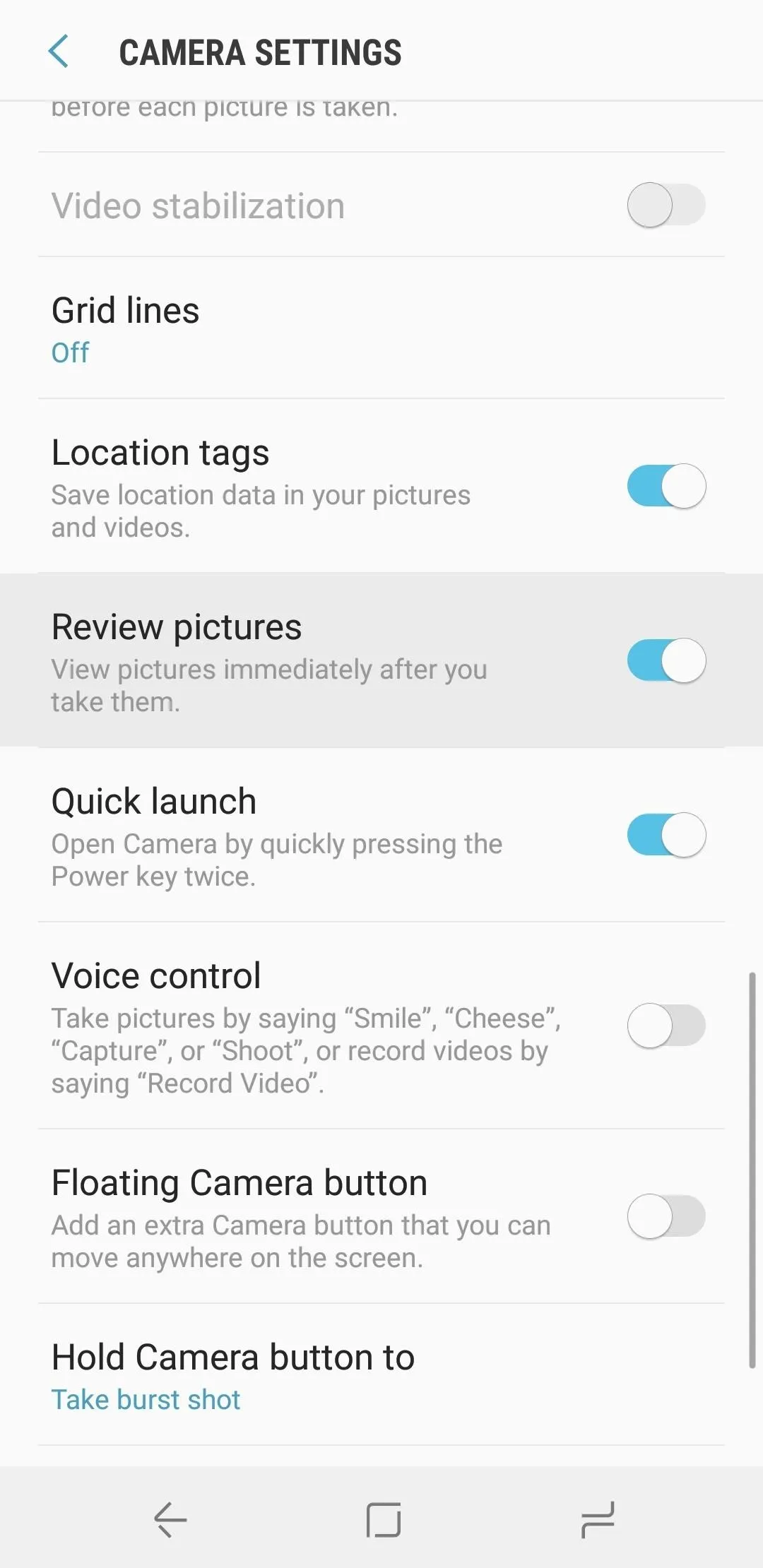Enable Floating Camera button toggle

(x=666, y=1216)
